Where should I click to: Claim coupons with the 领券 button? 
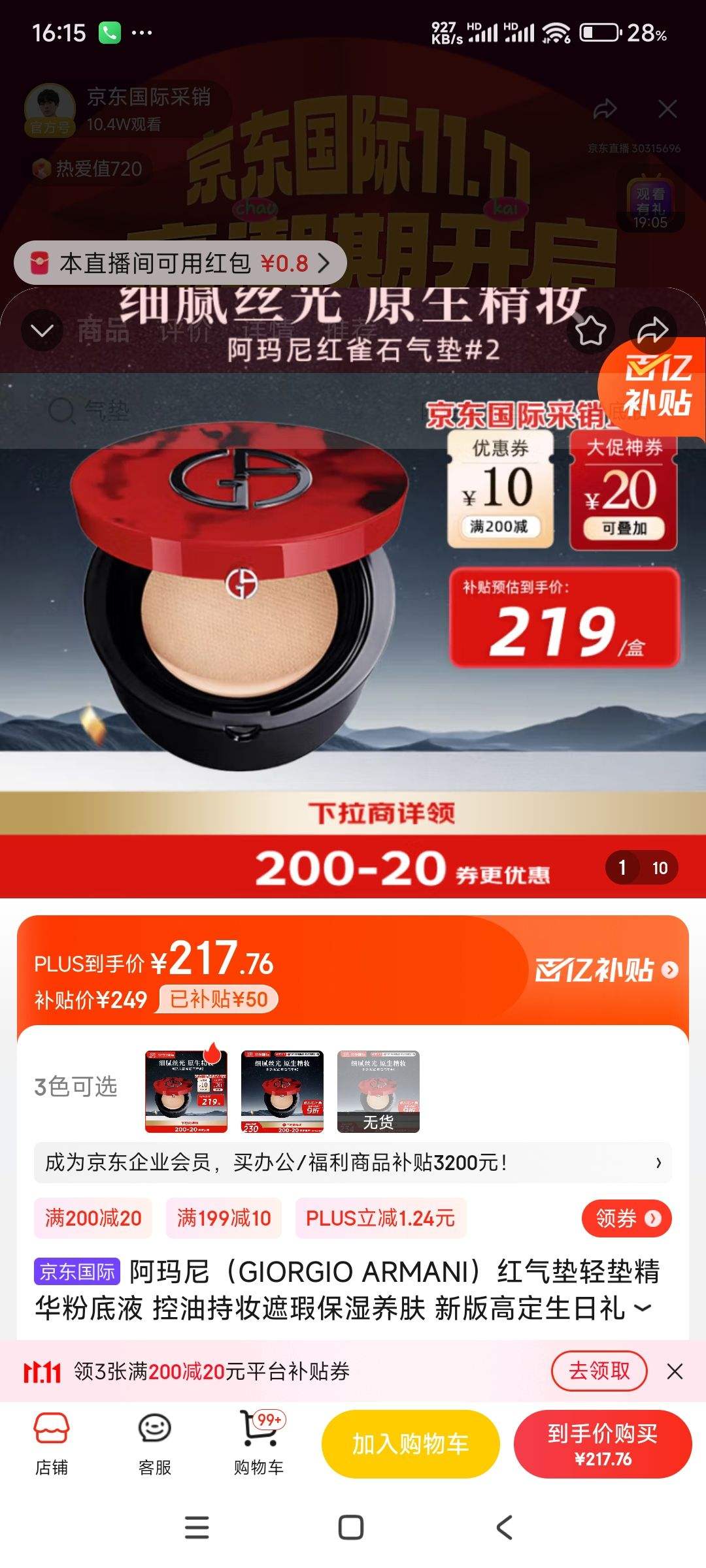(x=626, y=1218)
